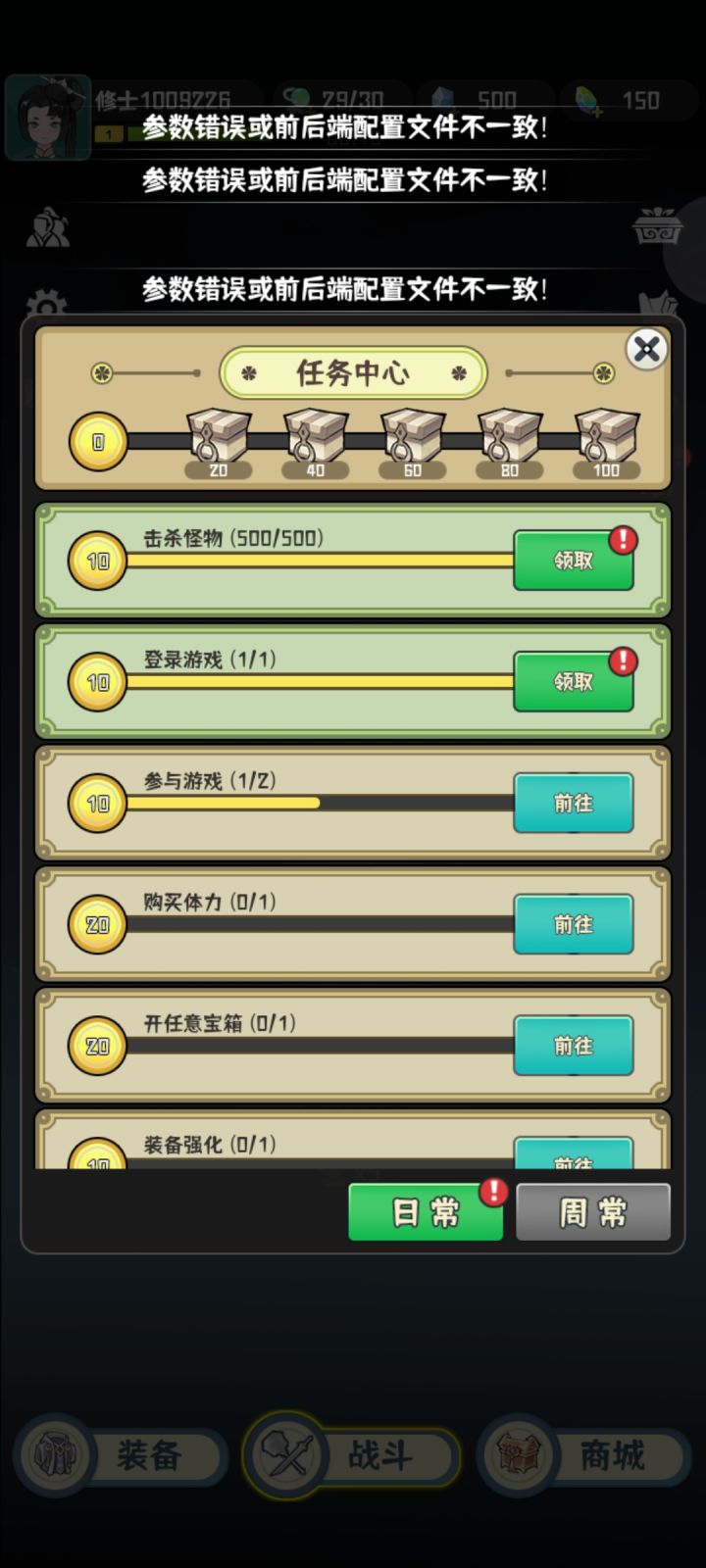Switch to the 日常 daily tab
Screen dimensions: 706x1568
pos(426,1212)
